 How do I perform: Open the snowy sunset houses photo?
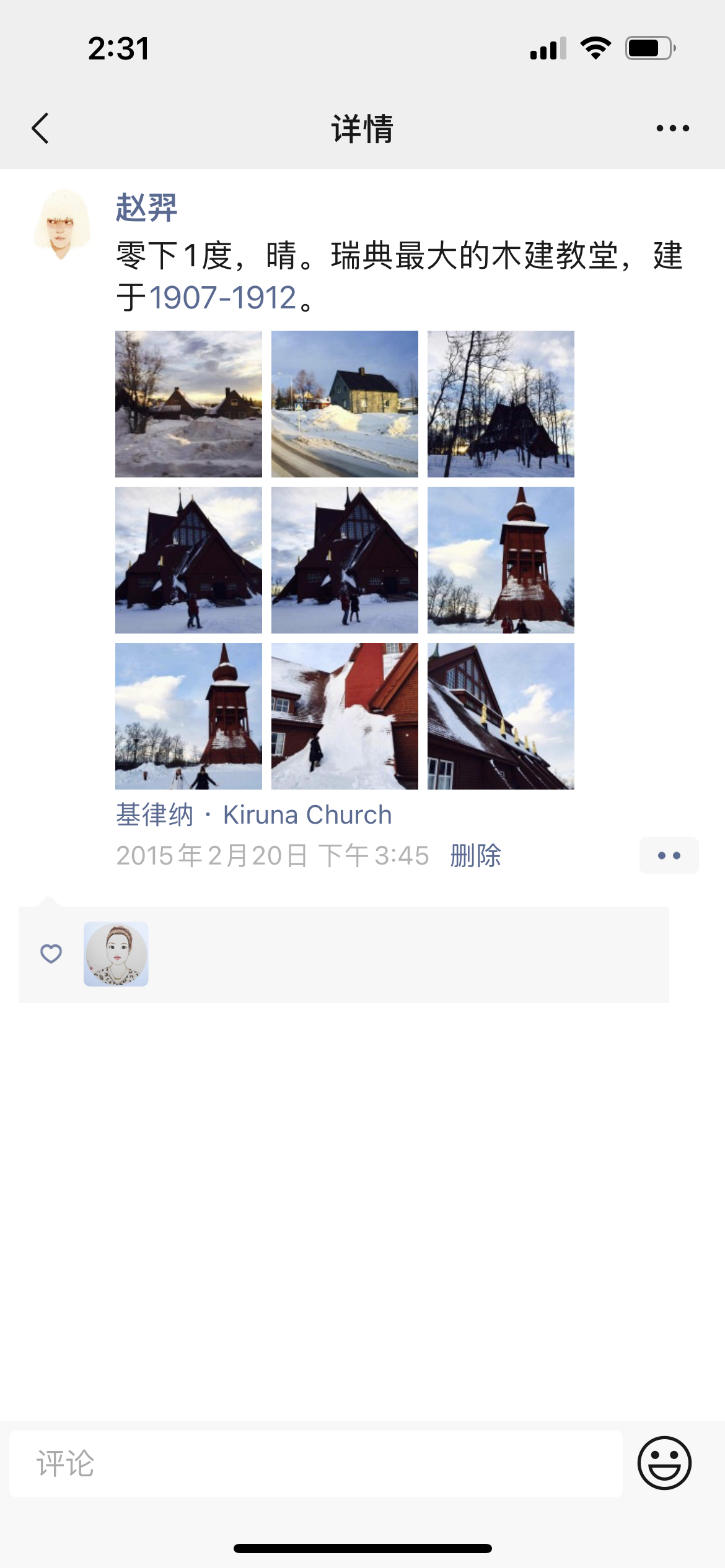point(188,404)
